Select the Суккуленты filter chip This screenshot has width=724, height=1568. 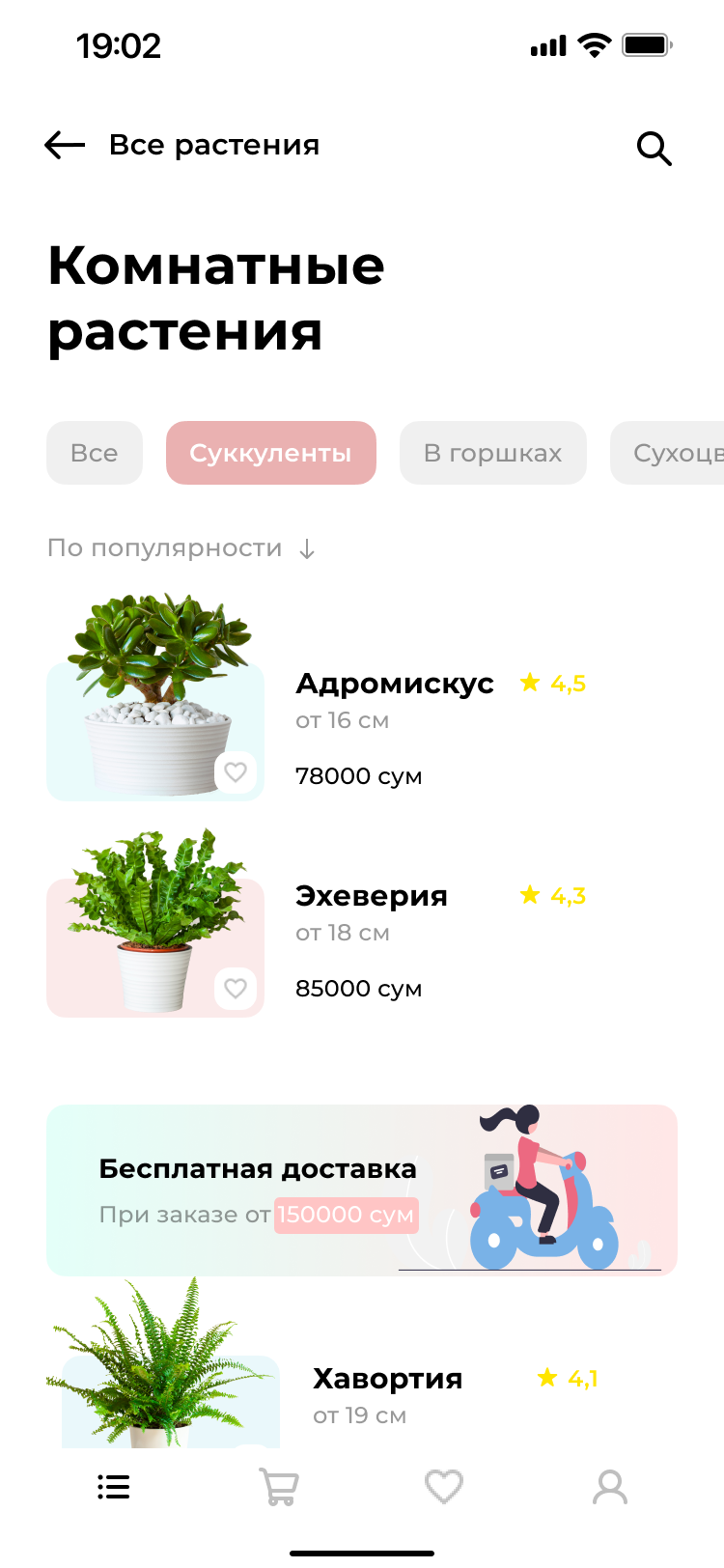pyautogui.click(x=271, y=453)
